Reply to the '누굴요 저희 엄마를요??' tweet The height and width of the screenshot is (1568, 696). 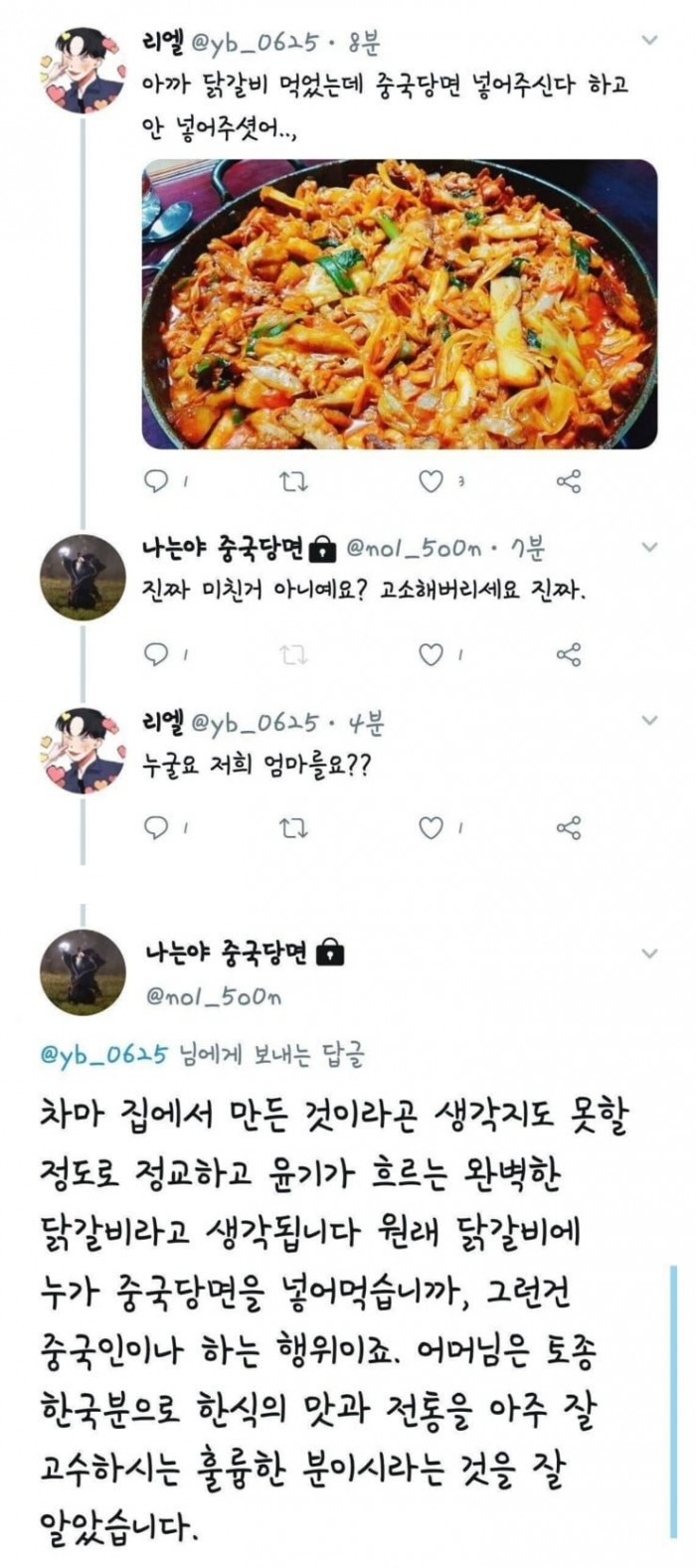pos(157,827)
